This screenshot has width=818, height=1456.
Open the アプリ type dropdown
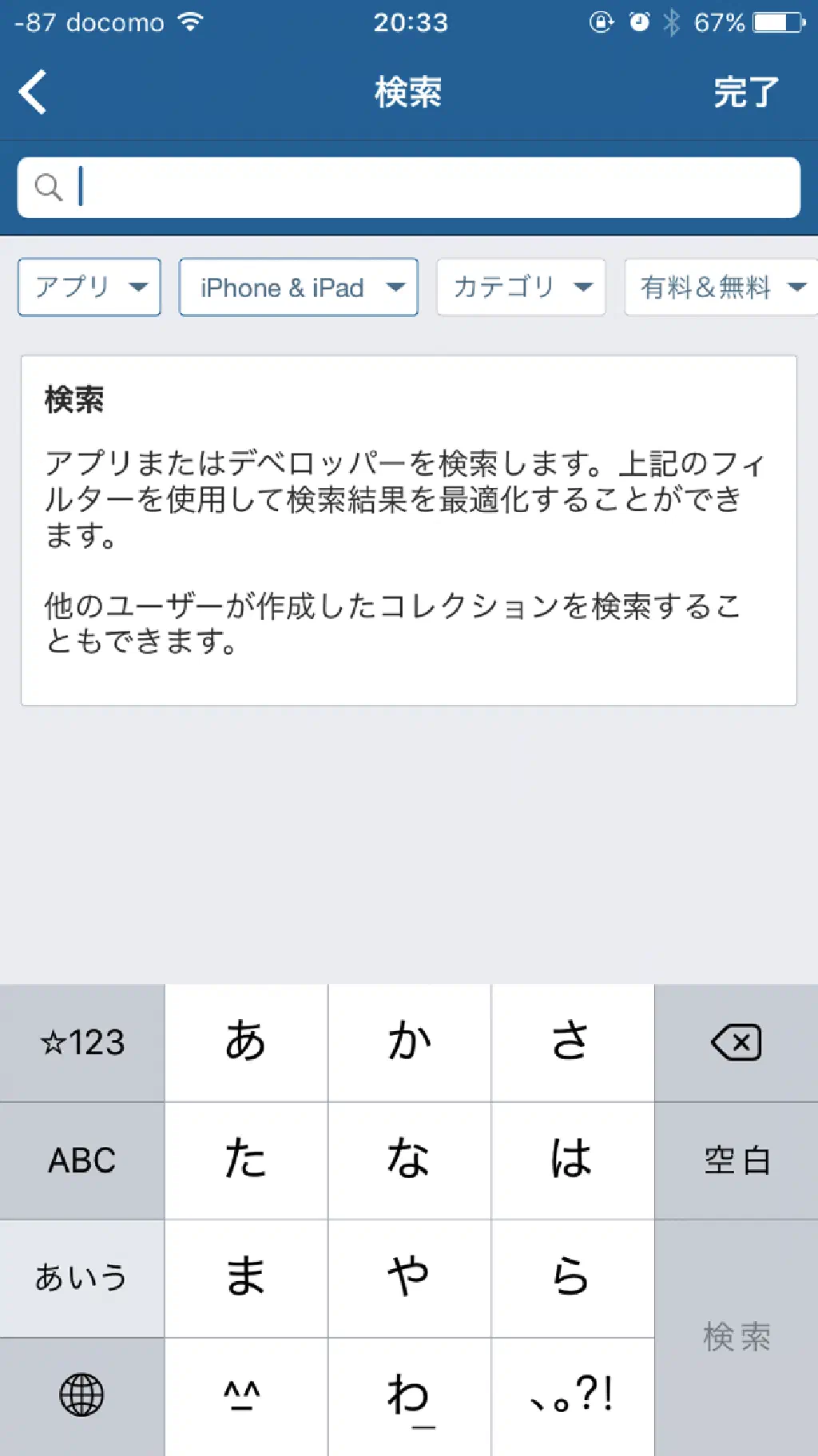tap(89, 287)
